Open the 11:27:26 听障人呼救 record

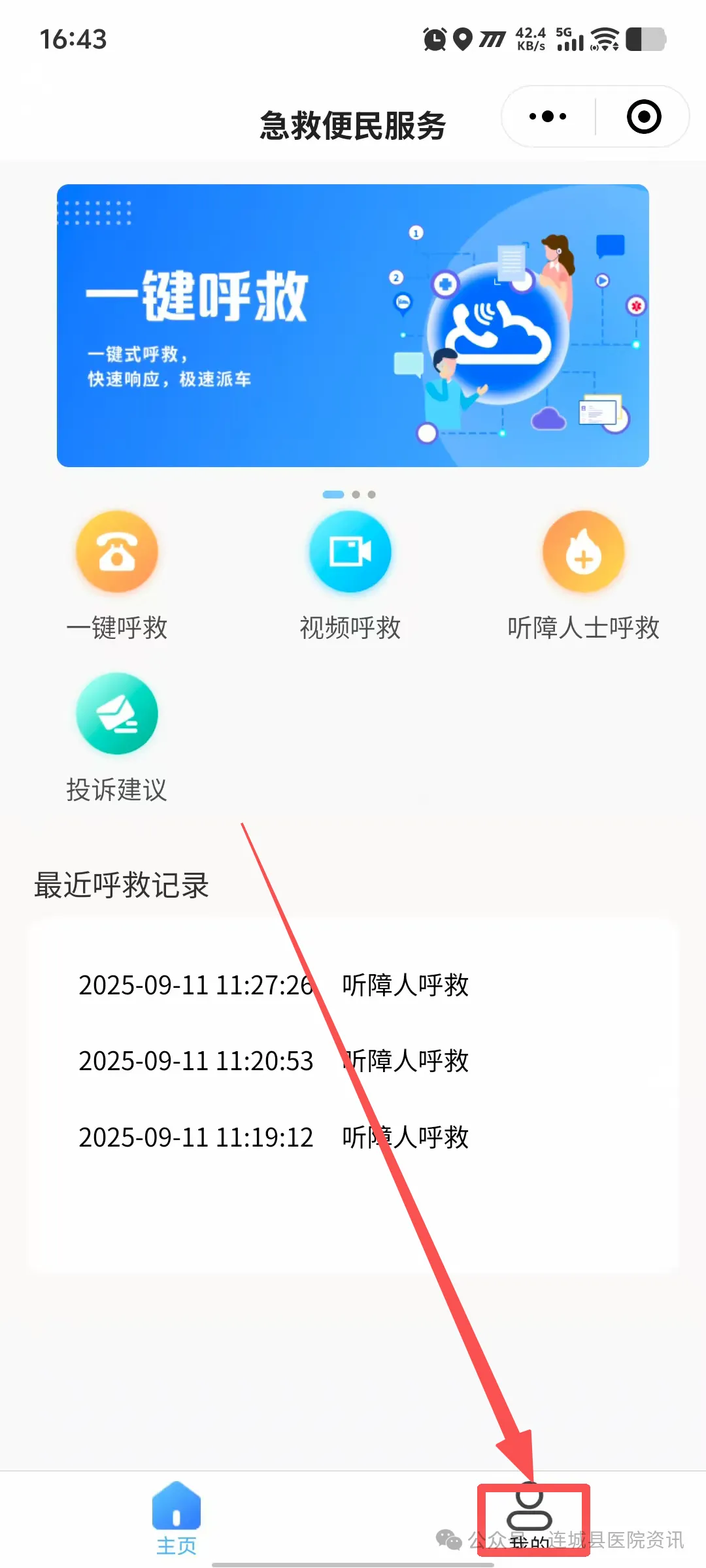[x=275, y=985]
